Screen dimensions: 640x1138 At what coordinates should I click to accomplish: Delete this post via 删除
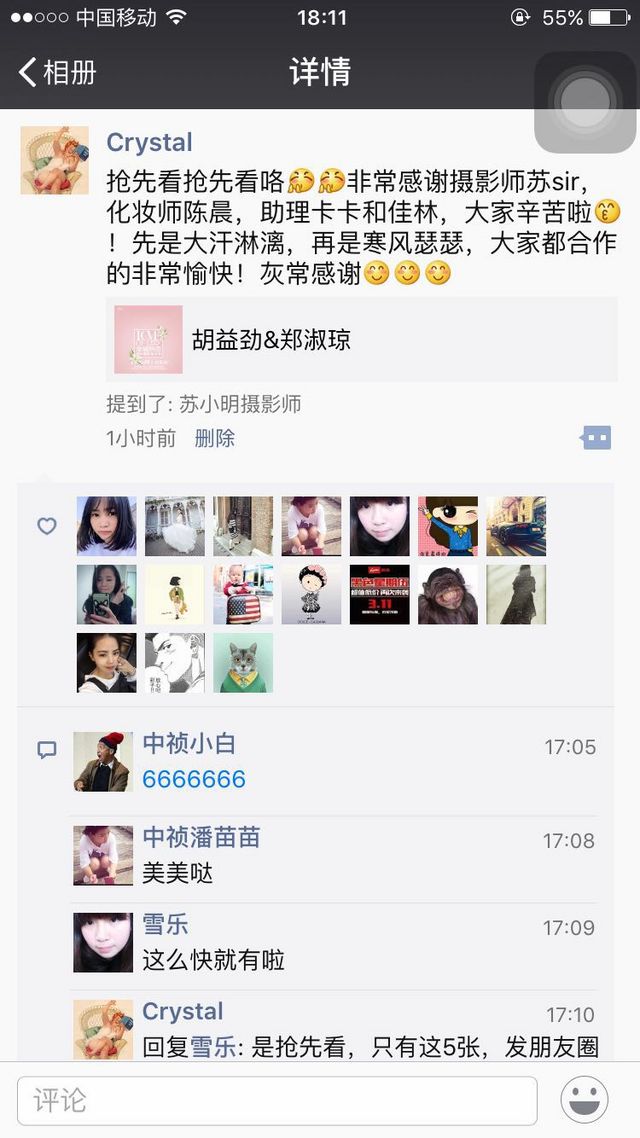point(215,438)
